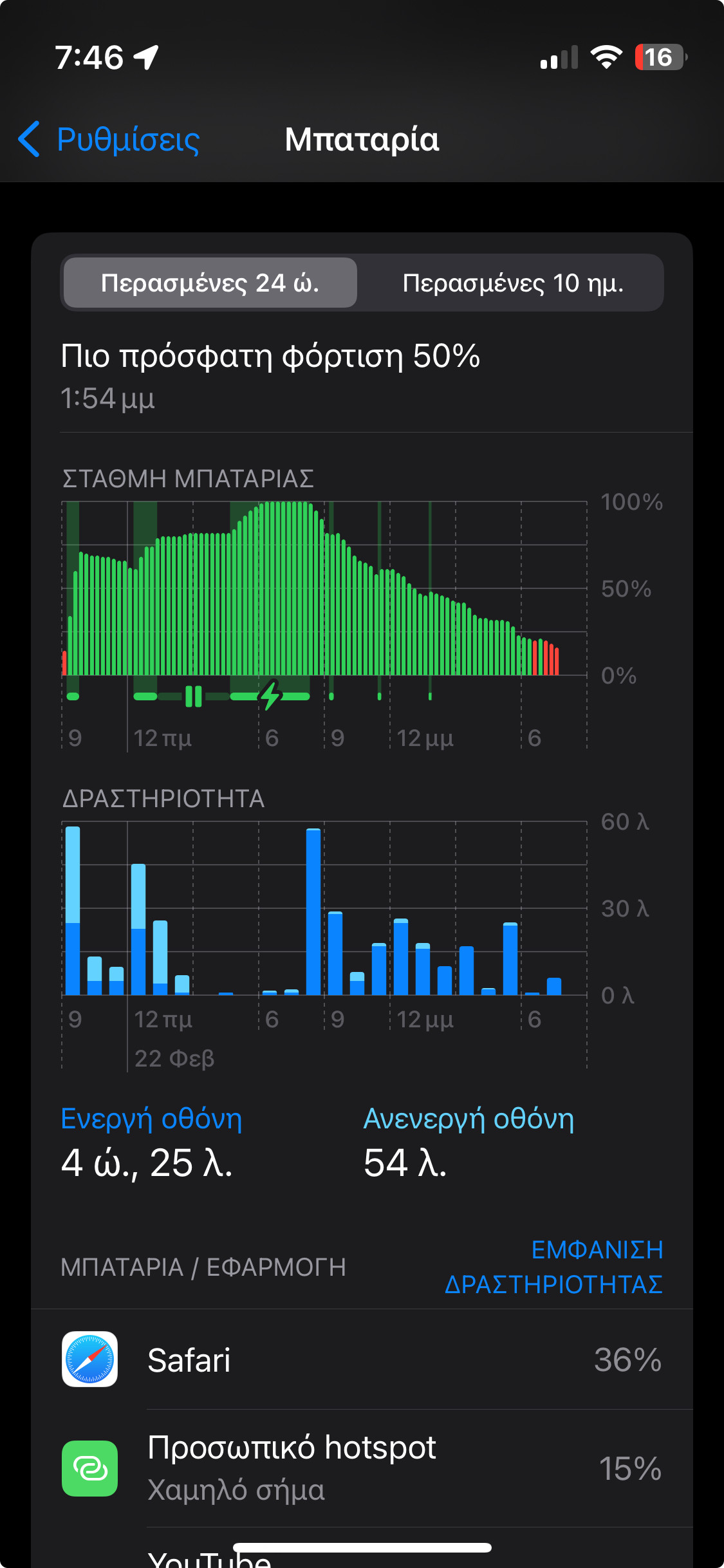Viewport: 724px width, 1568px height.
Task: Open Safari battery usage row
Action: pos(362,1359)
